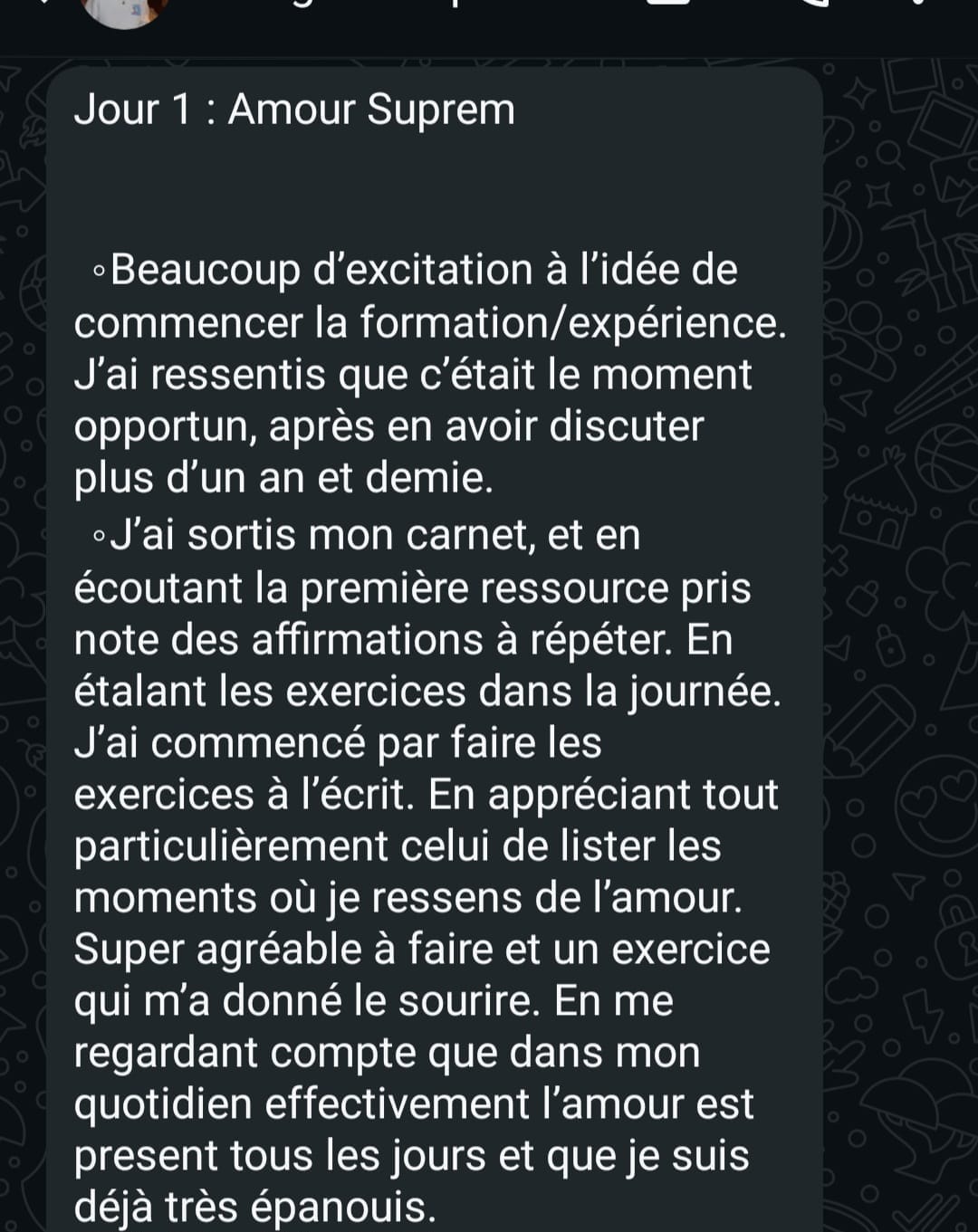Open the contact's profile picture

pos(124,11)
